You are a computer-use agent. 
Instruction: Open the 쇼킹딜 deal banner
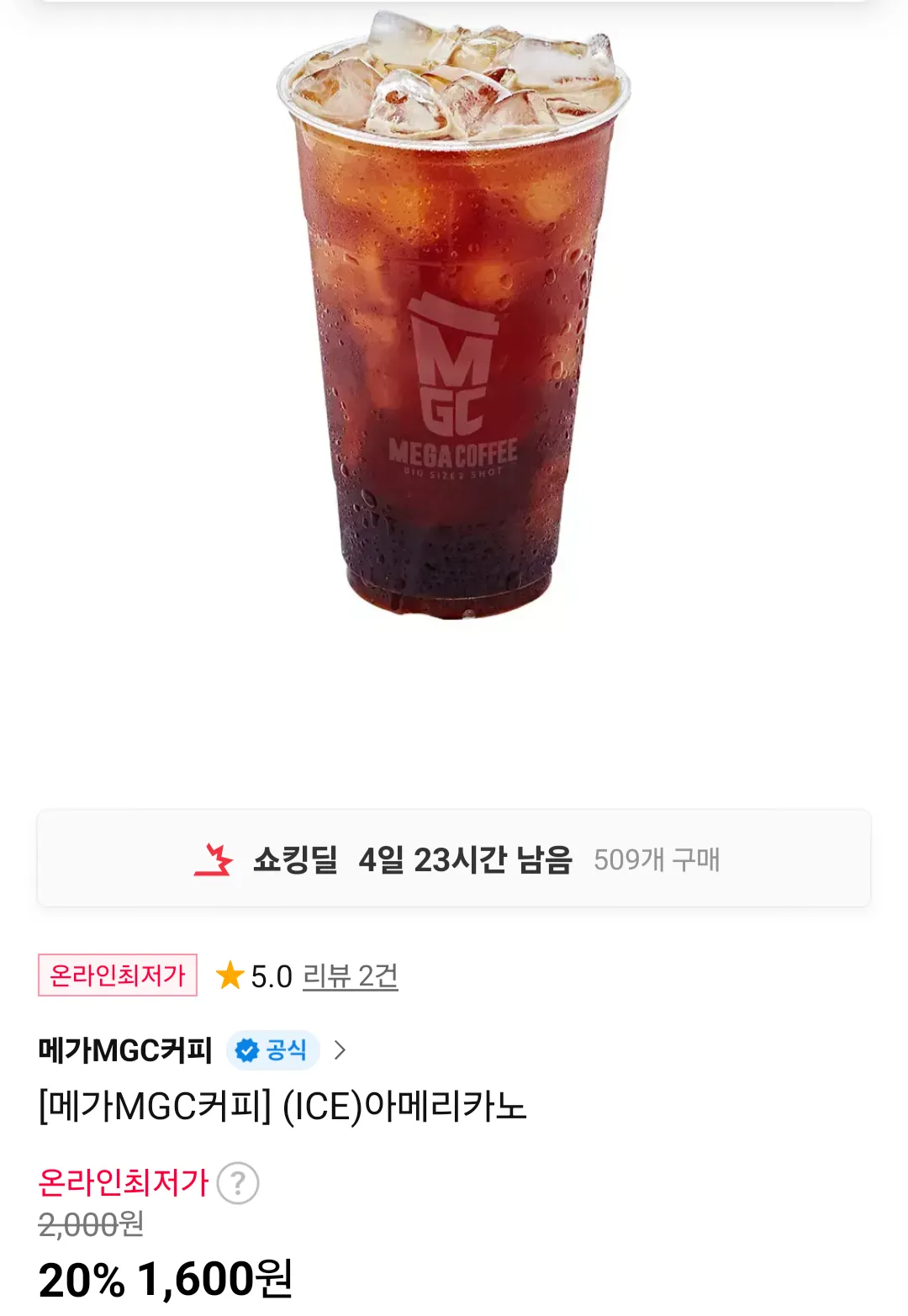point(454,859)
